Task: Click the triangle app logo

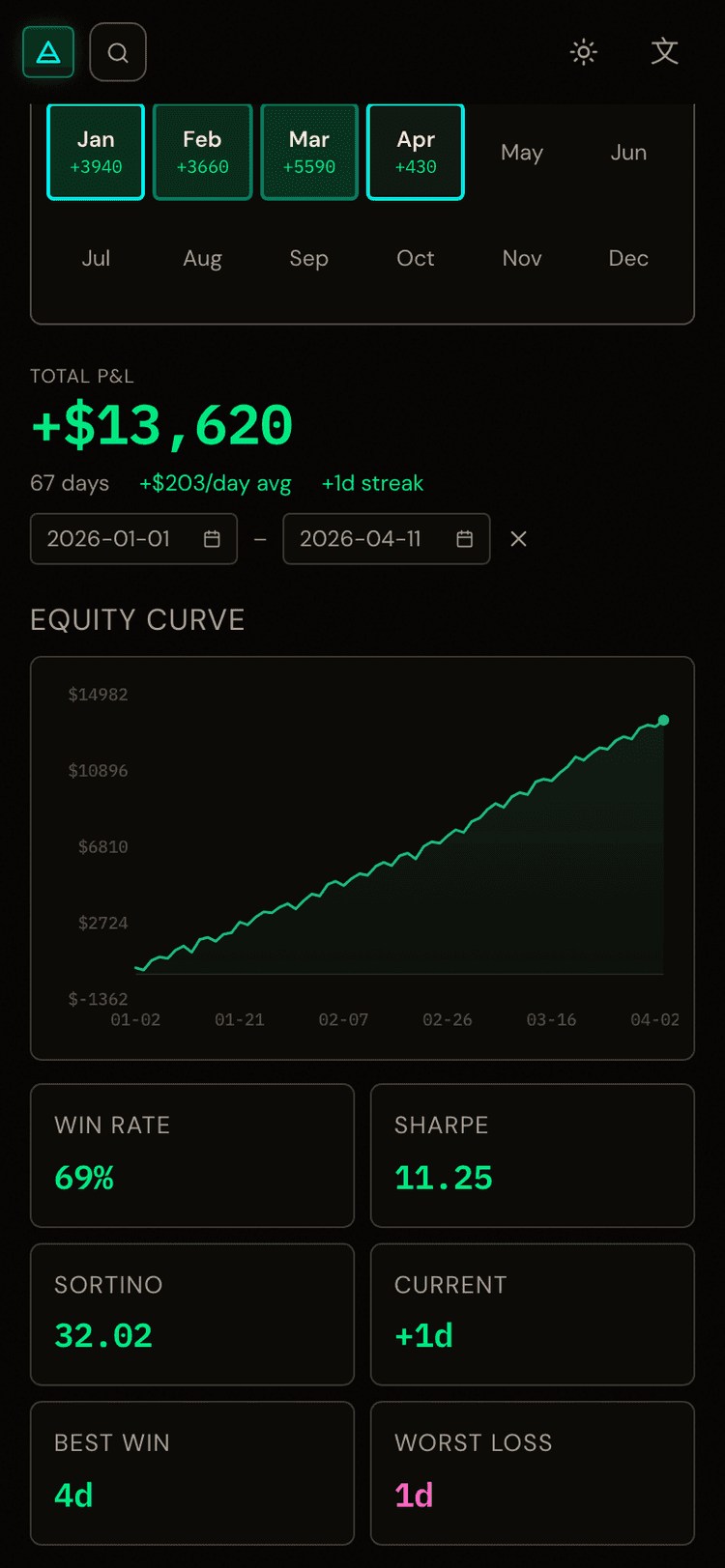Action: coord(47,51)
